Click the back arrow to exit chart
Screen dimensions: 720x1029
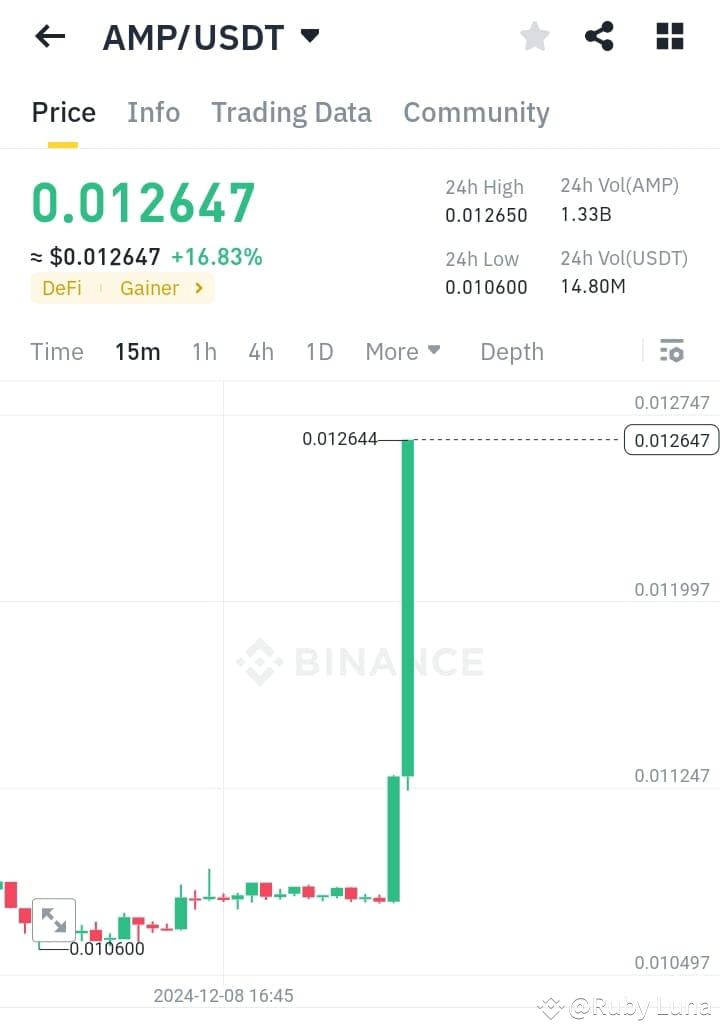(x=48, y=36)
